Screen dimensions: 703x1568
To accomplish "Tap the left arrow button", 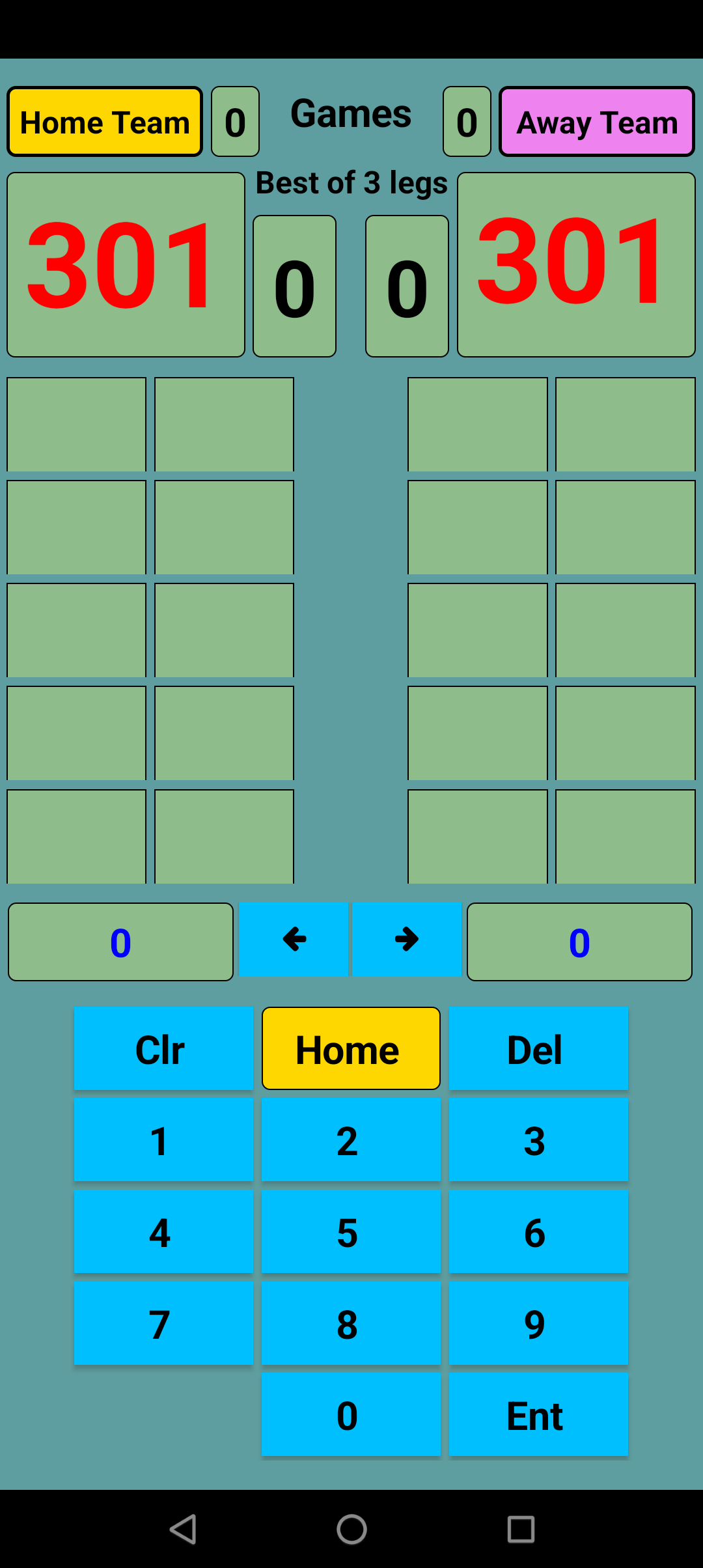I will (294, 939).
